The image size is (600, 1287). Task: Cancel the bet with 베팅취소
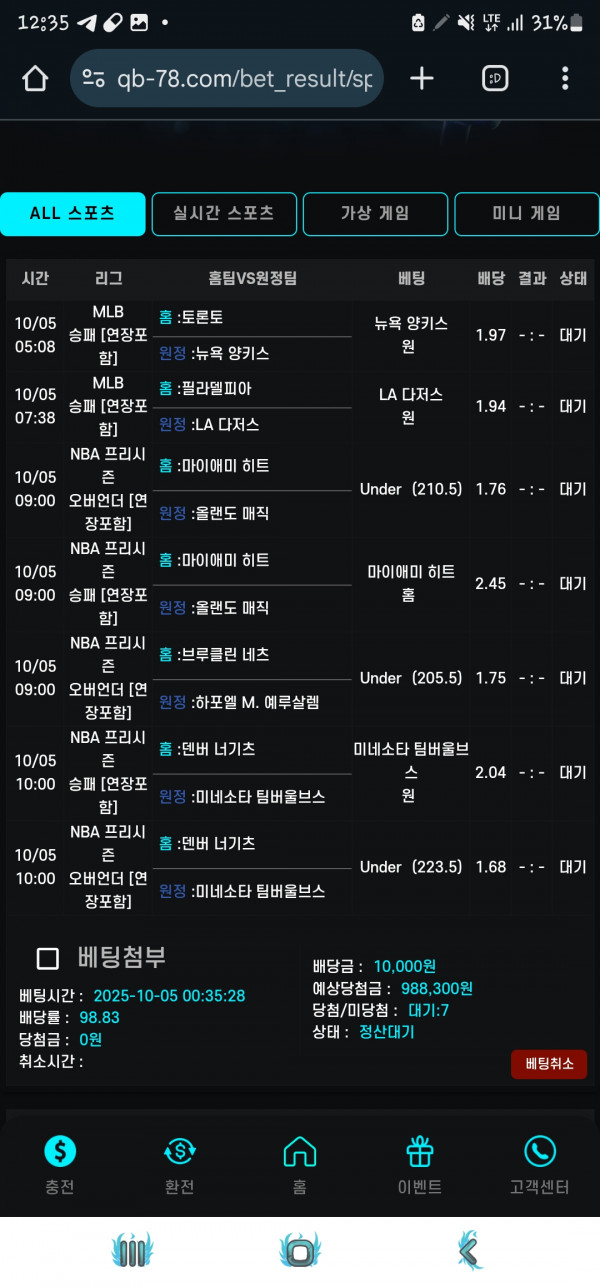548,1064
